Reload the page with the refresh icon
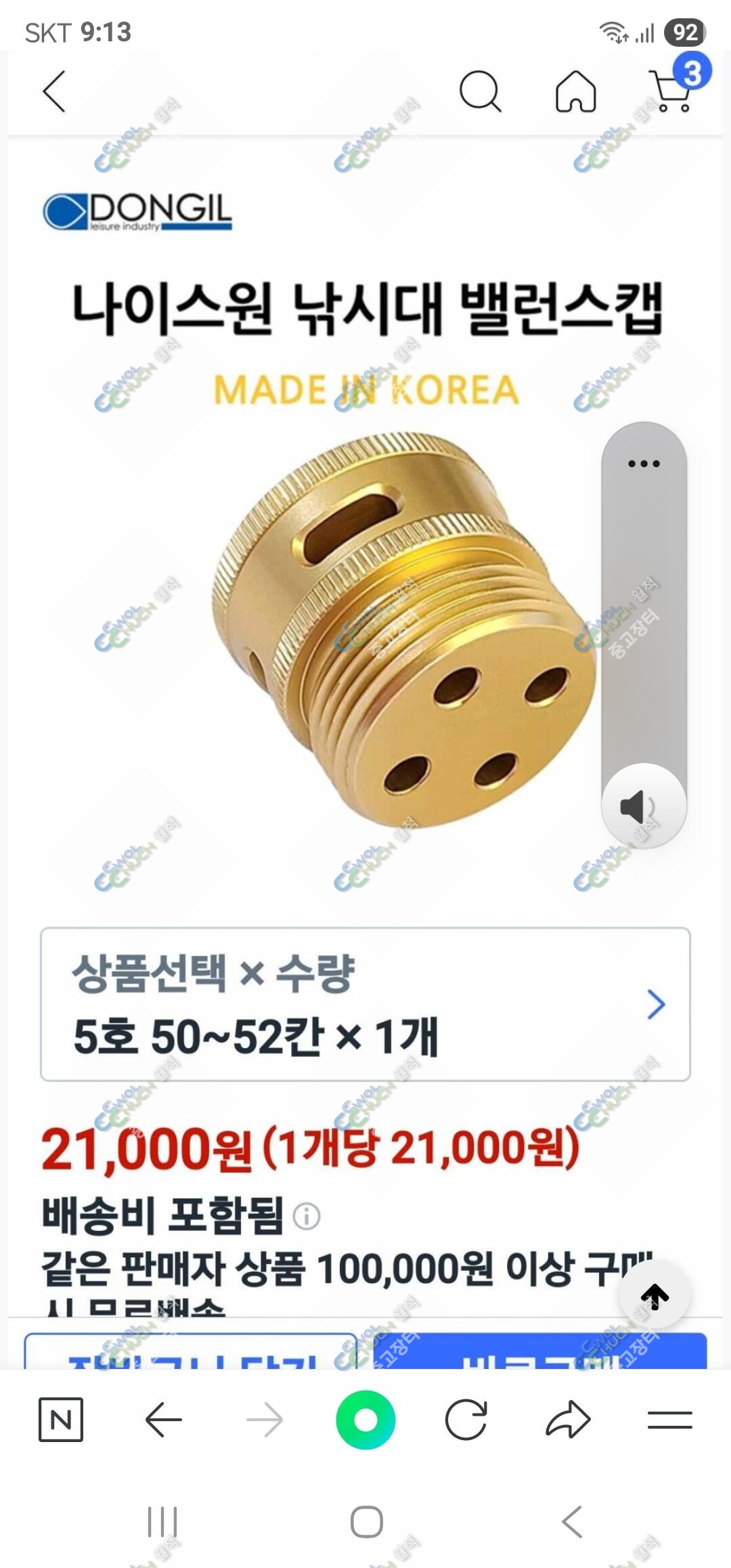 (466, 1419)
